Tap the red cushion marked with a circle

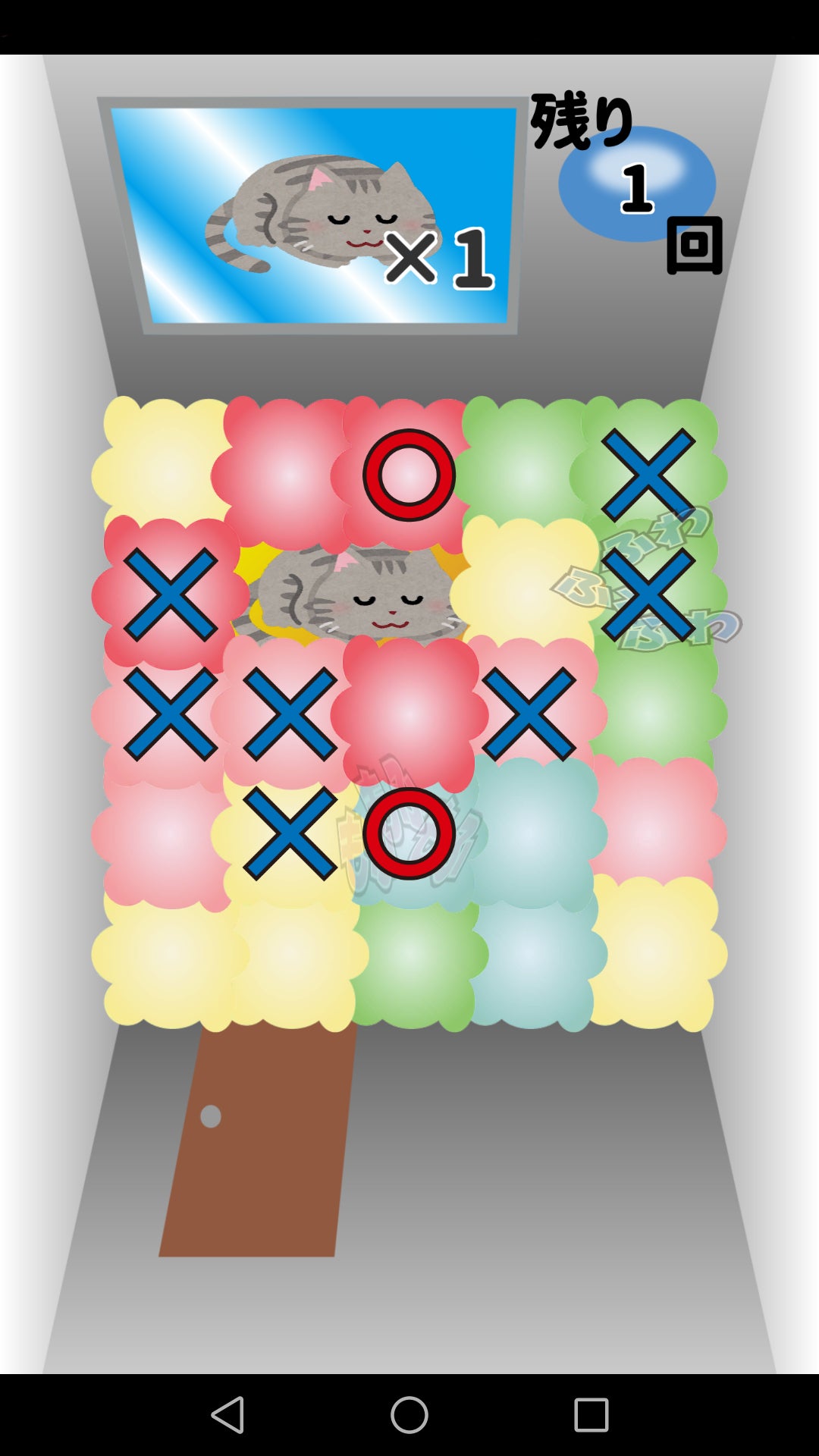click(409, 475)
